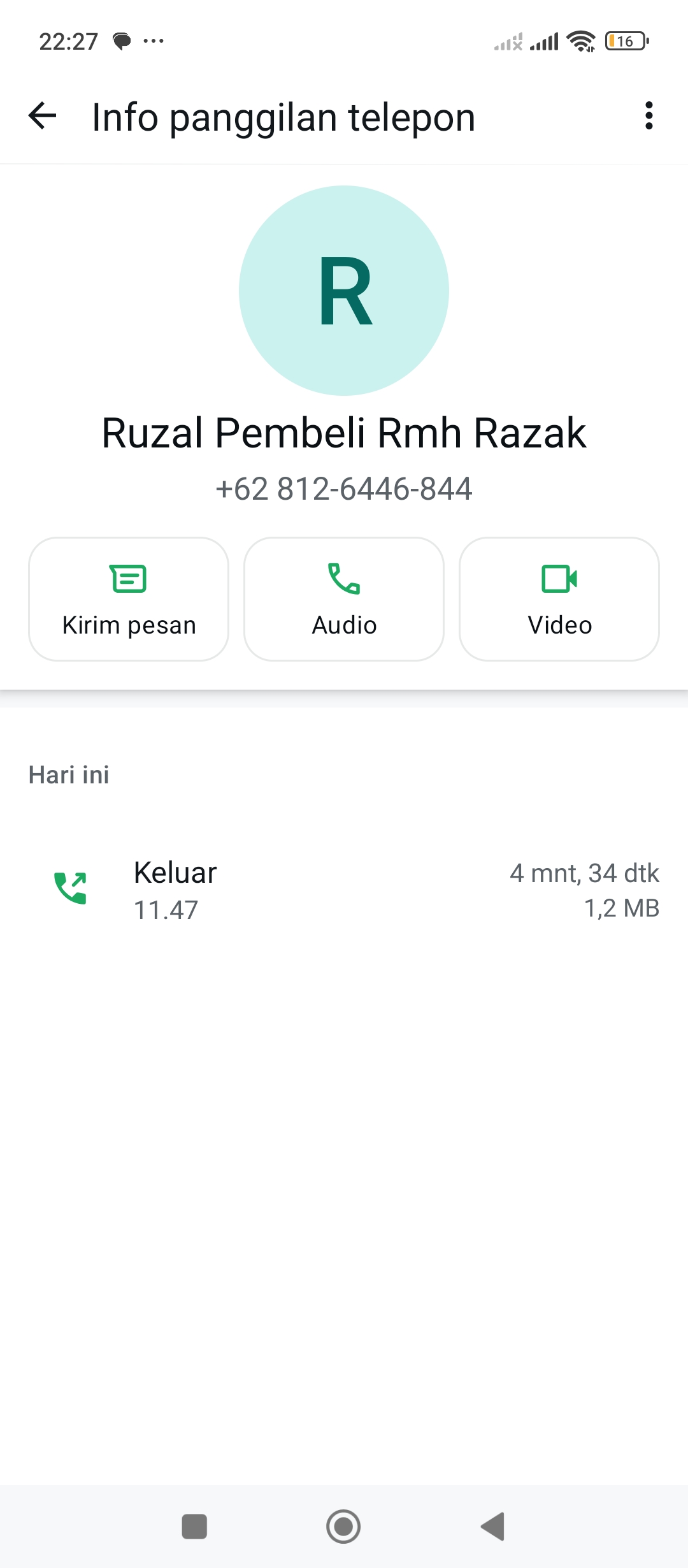
Task: Tap the system back triangle
Action: [493, 1526]
